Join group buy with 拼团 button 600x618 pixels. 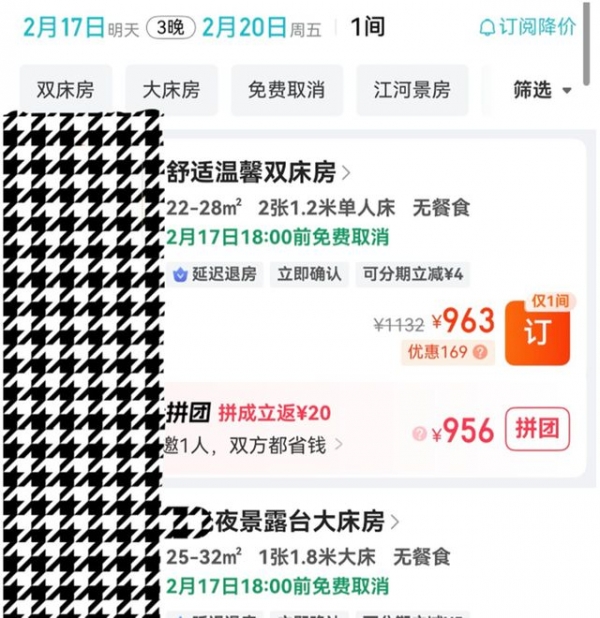(x=537, y=430)
